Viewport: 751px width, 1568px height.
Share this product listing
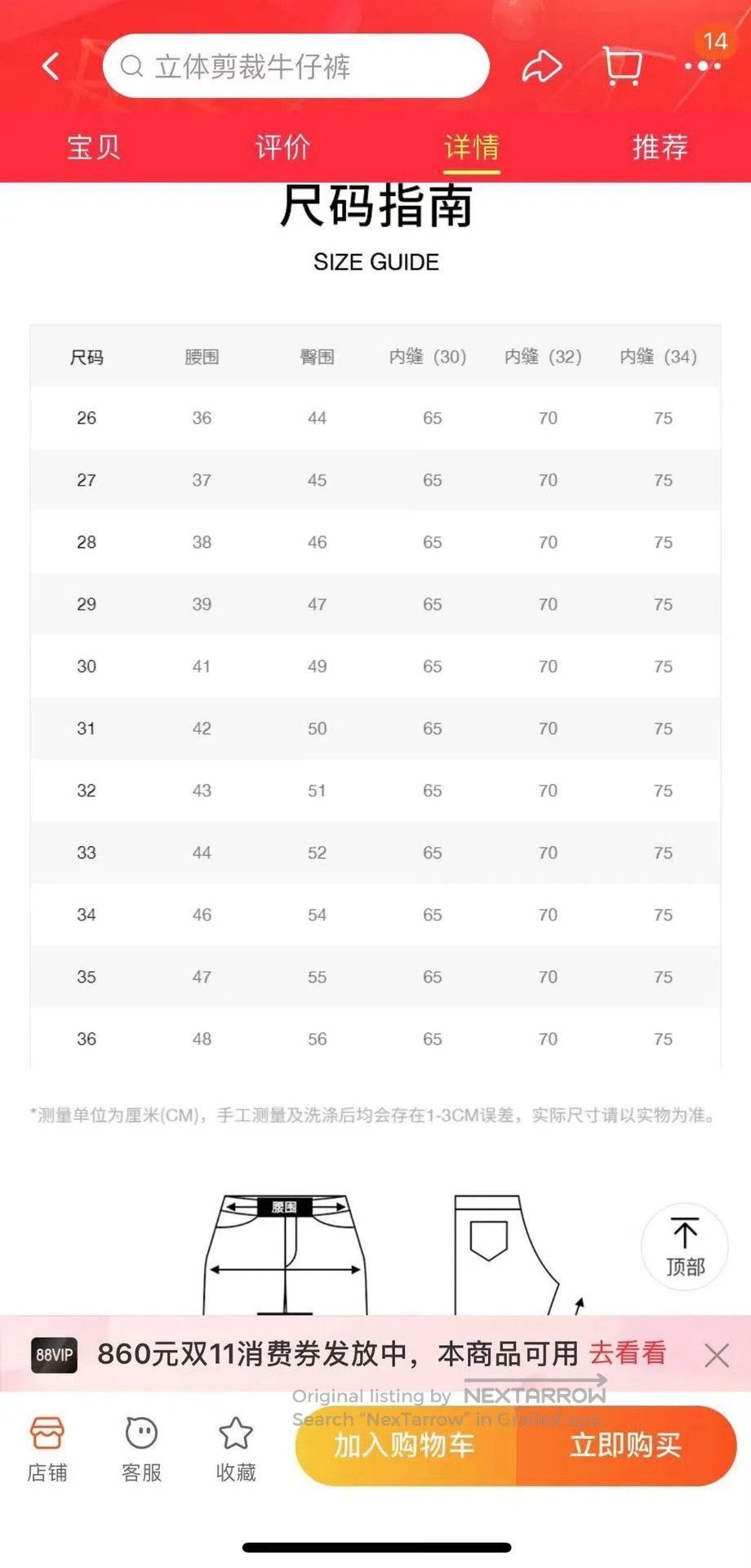pyautogui.click(x=542, y=66)
